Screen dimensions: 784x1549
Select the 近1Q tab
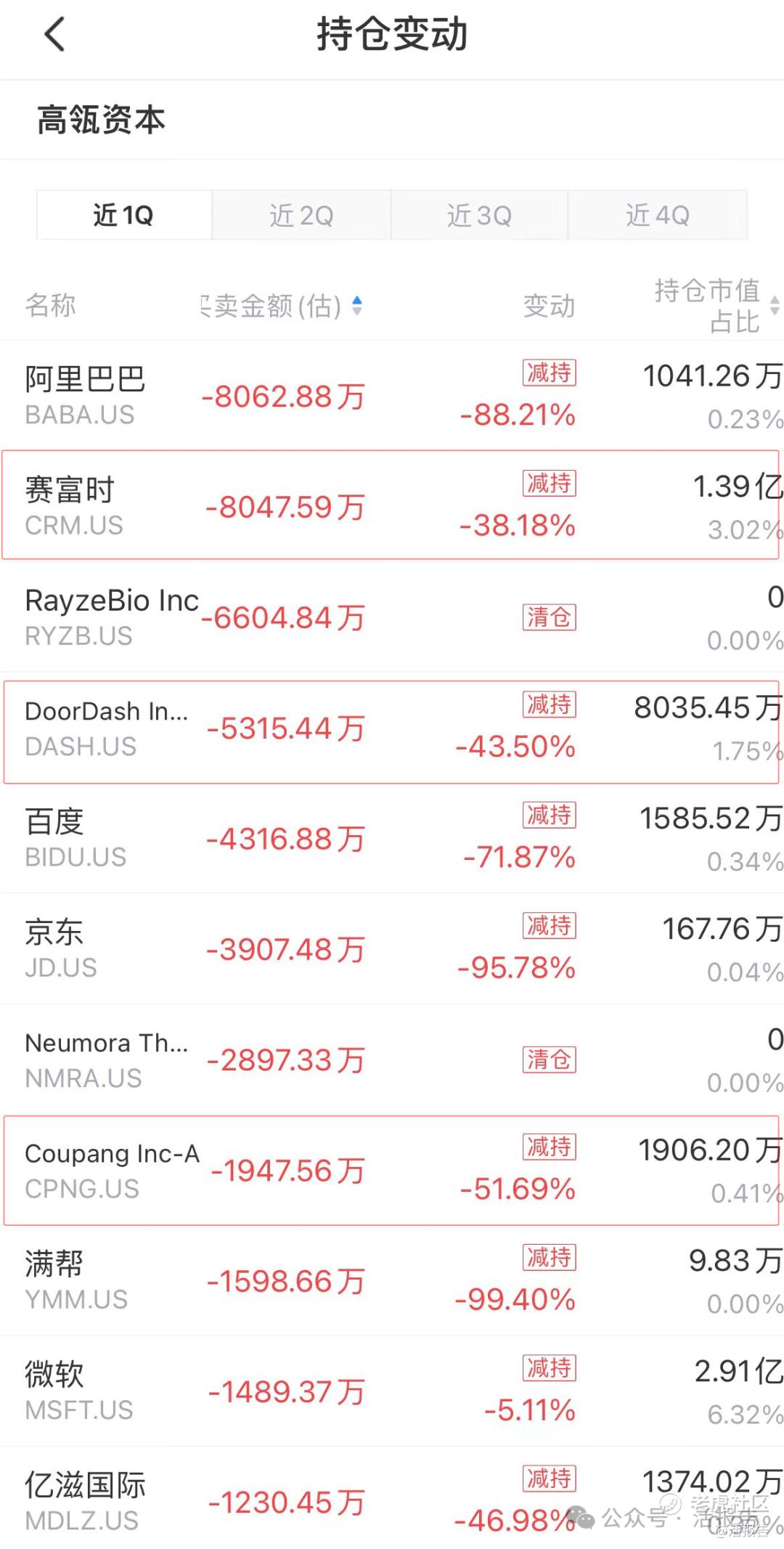(124, 215)
